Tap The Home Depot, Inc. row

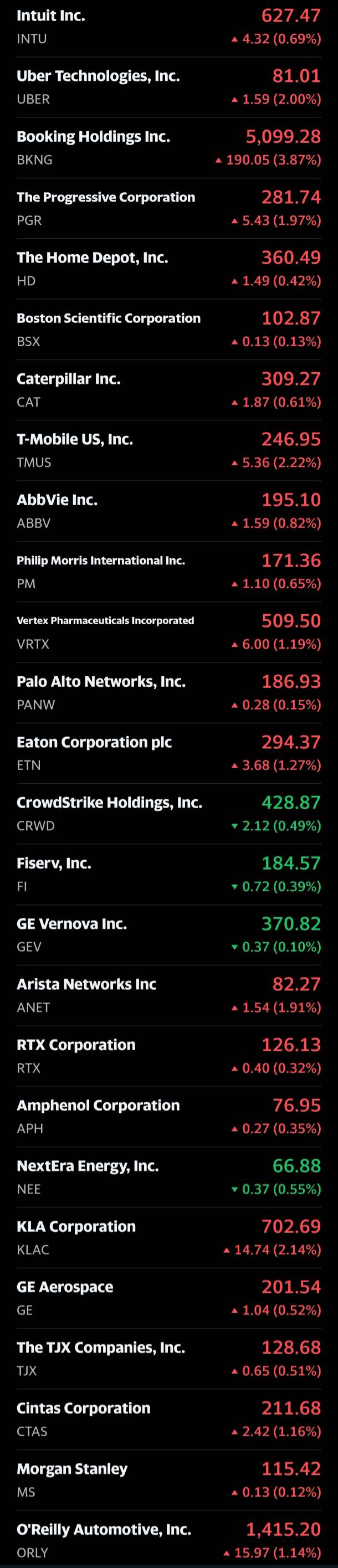tap(168, 269)
